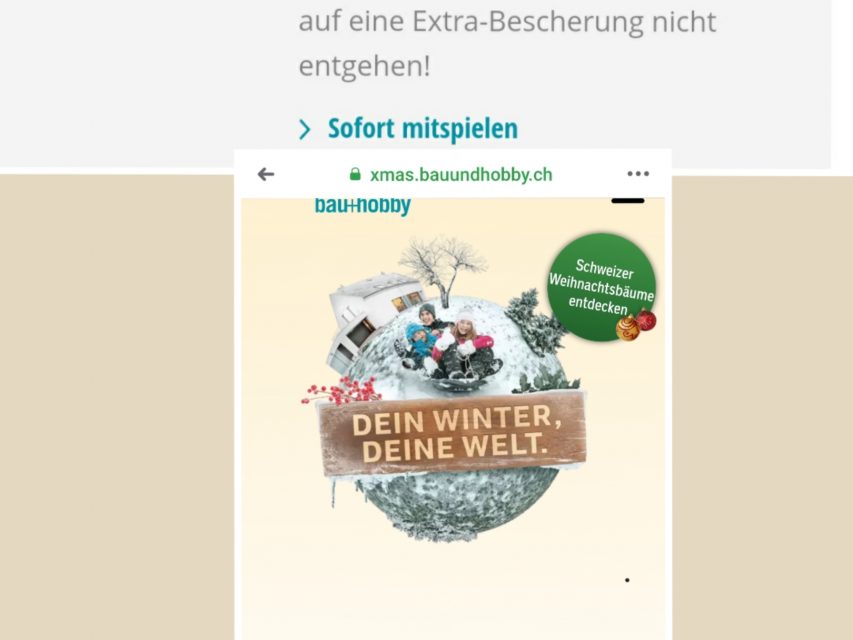Open Schweizer Weihnachtsbäume entdecken badge
Image resolution: width=853 pixels, height=640 pixels.
[x=603, y=287]
